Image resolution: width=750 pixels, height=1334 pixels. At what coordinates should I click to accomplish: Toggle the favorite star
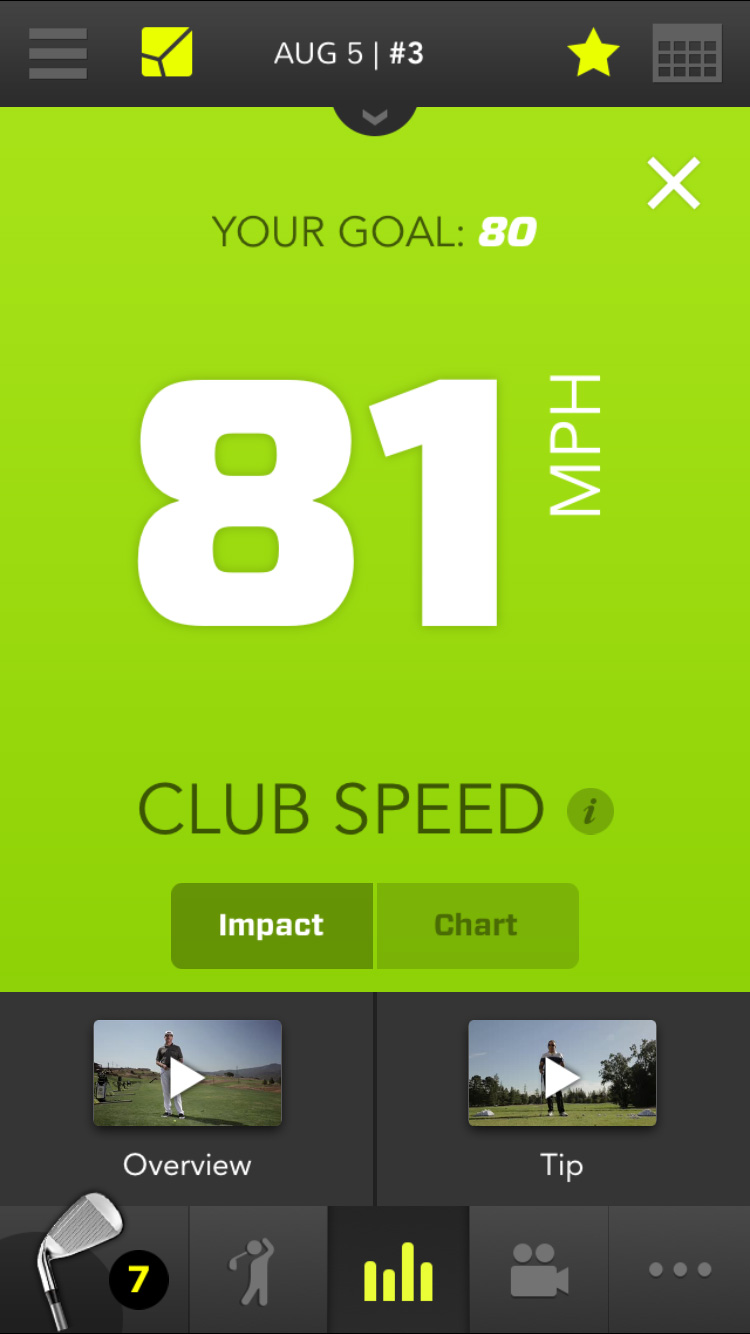coord(593,53)
